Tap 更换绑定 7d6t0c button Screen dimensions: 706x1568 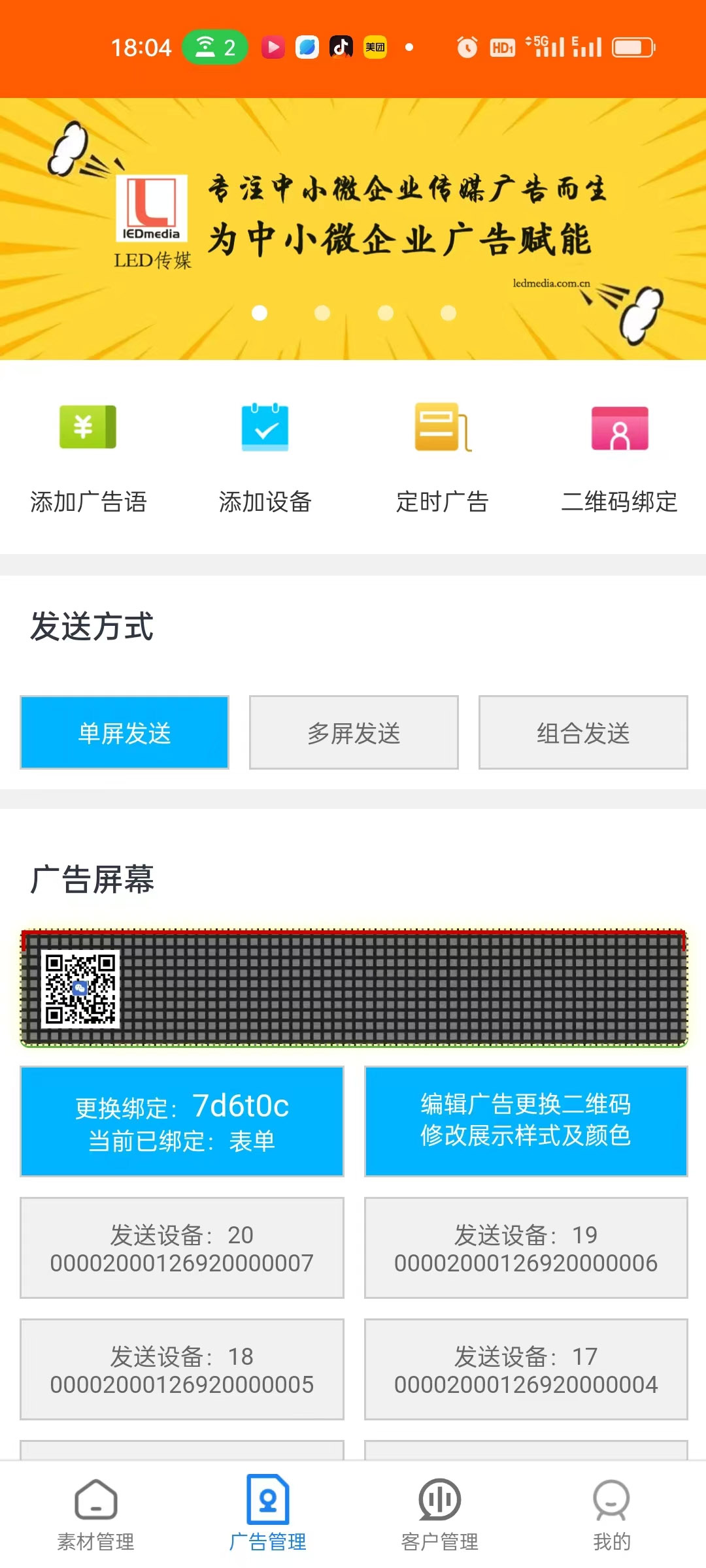(182, 1121)
